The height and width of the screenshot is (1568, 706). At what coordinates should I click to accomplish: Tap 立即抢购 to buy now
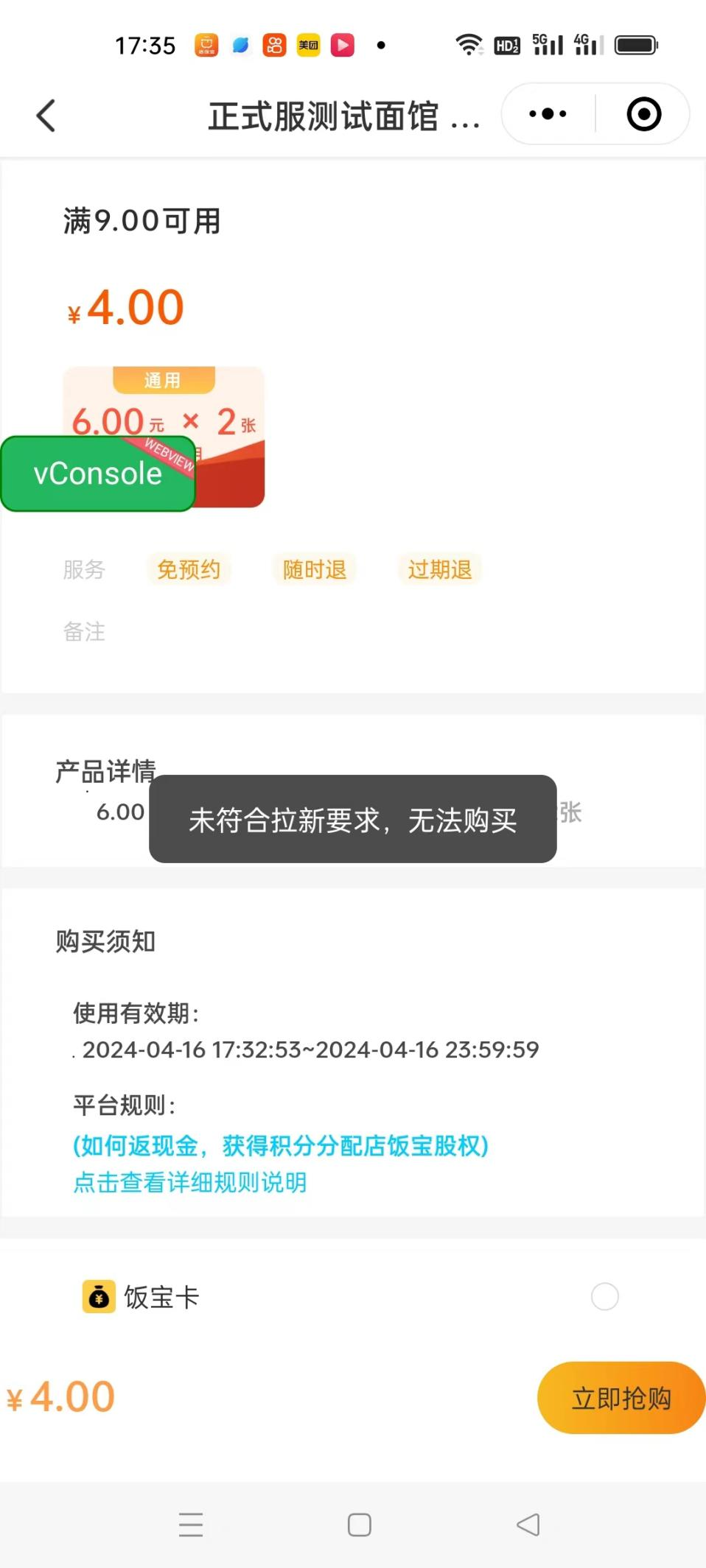coord(621,1397)
